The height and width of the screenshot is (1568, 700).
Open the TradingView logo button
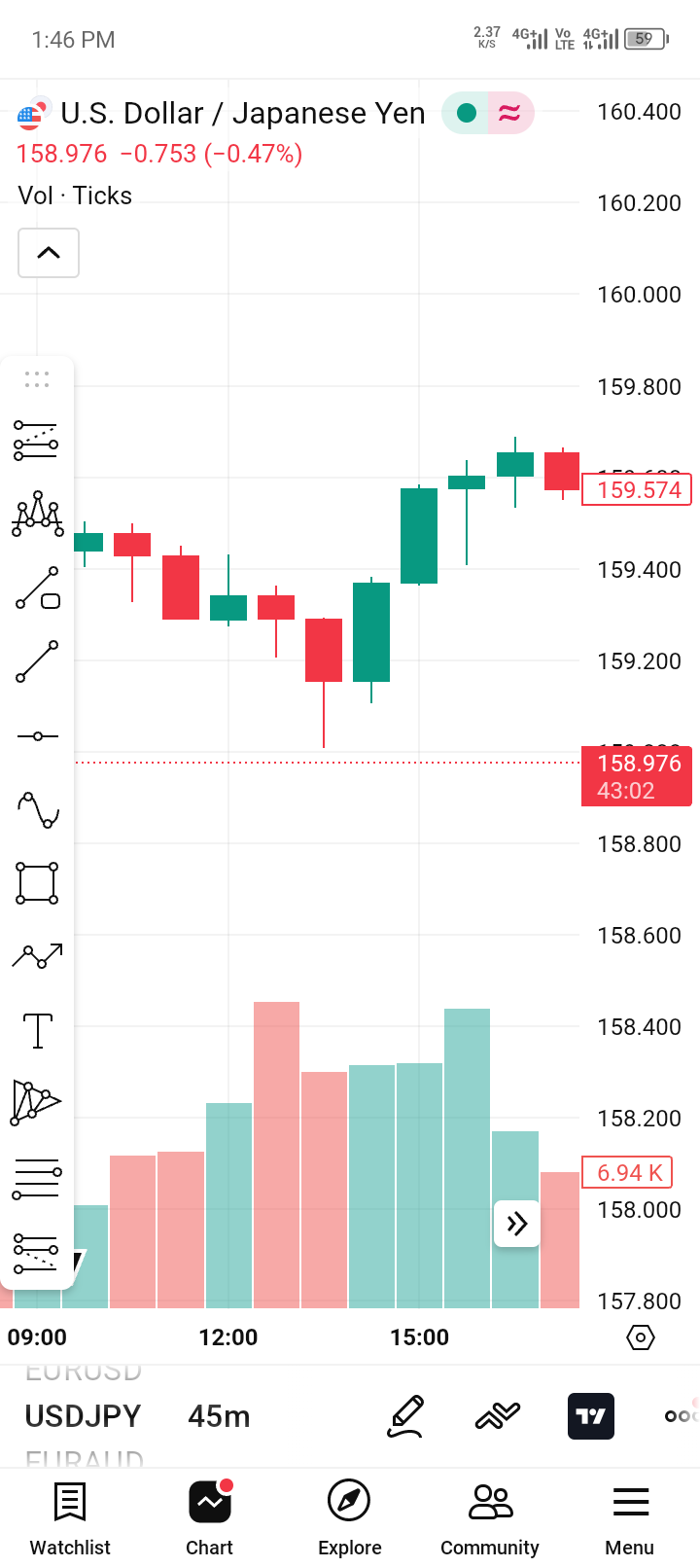point(590,1416)
